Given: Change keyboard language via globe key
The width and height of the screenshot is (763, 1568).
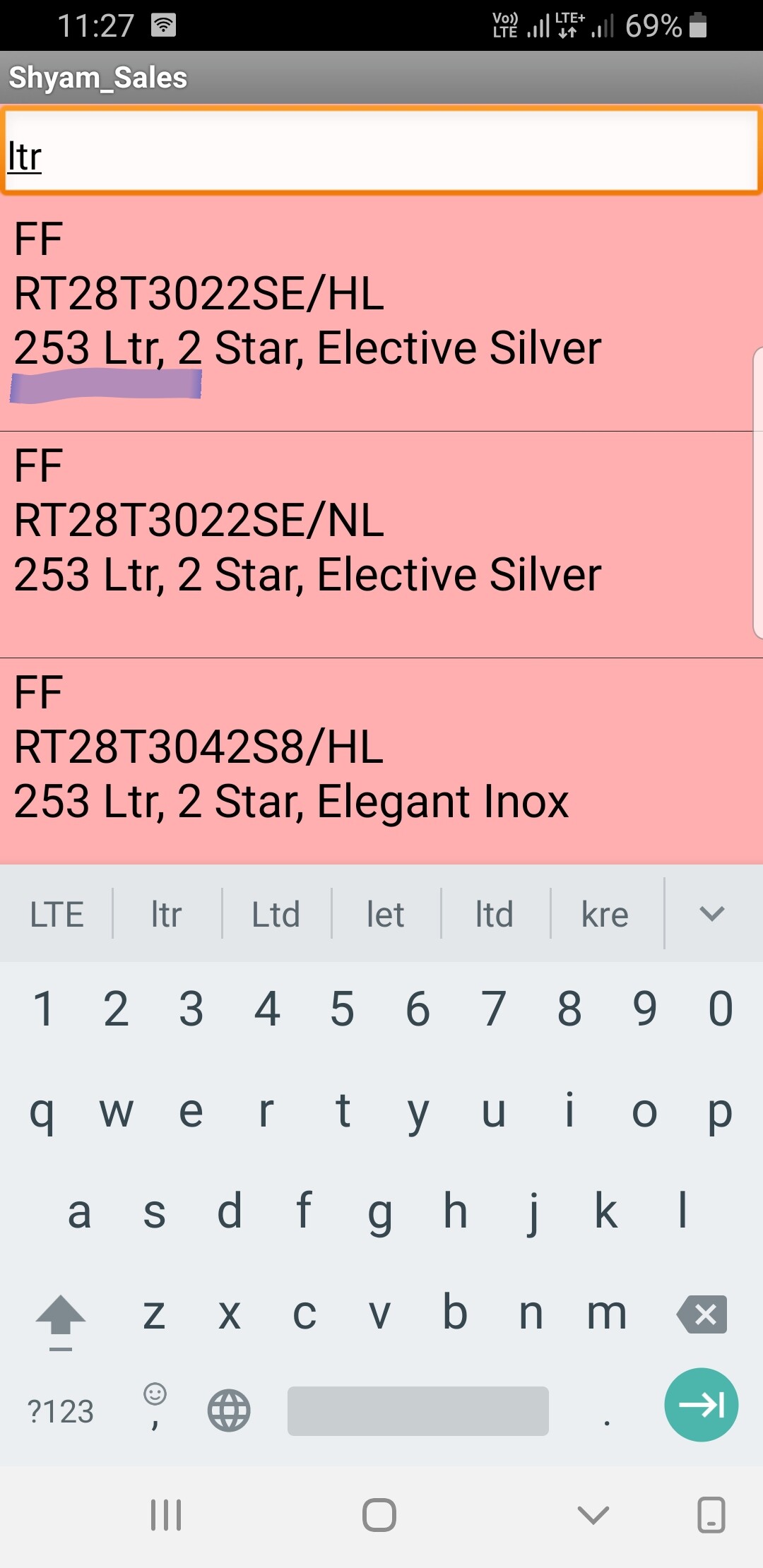Looking at the screenshot, I should point(229,1411).
